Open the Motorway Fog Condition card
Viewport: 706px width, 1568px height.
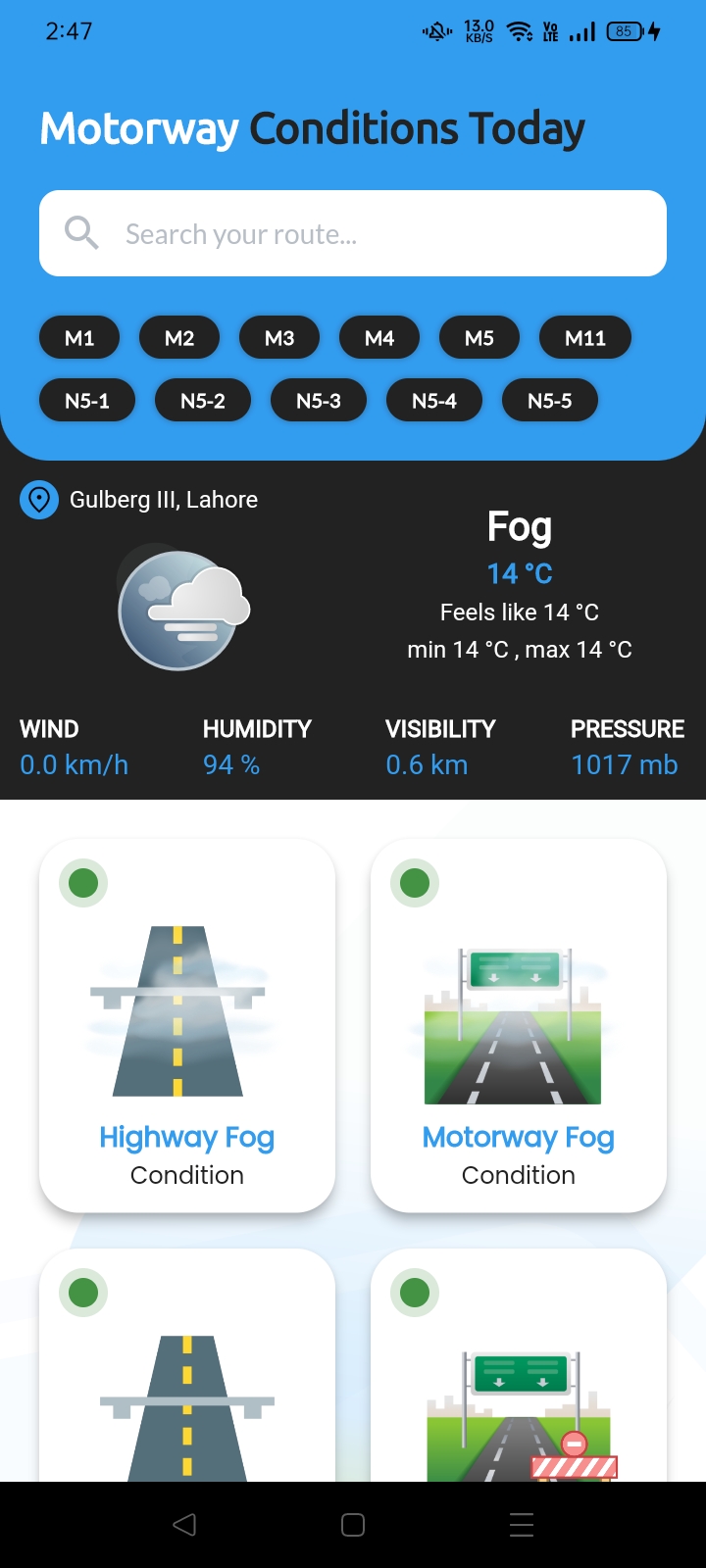pyautogui.click(x=519, y=1025)
